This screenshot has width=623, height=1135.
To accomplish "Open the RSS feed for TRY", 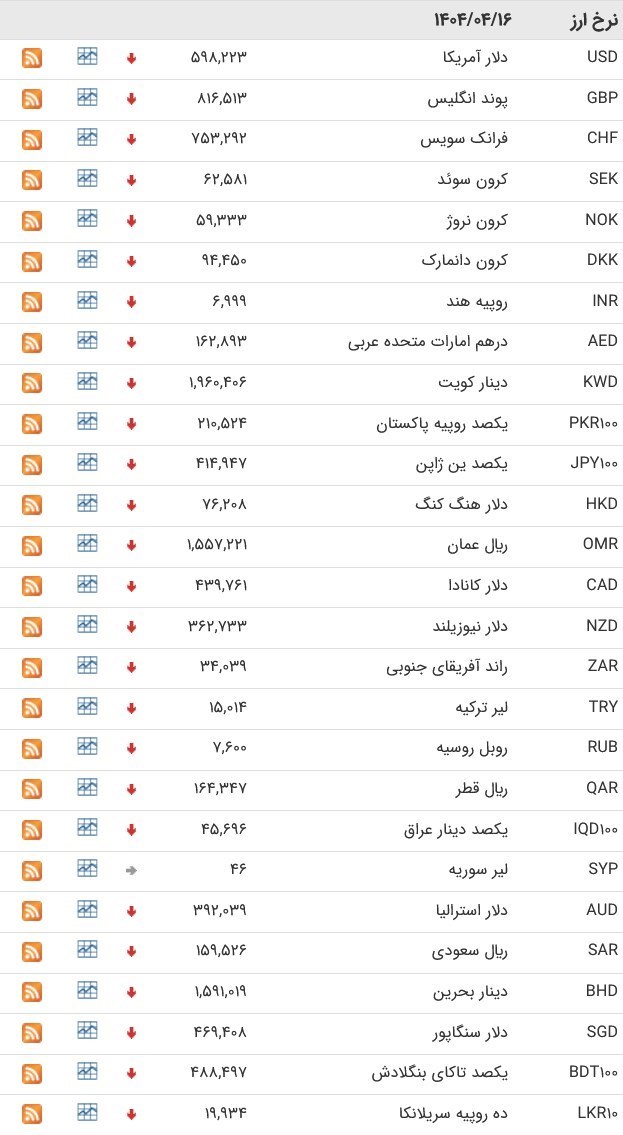I will pyautogui.click(x=32, y=707).
